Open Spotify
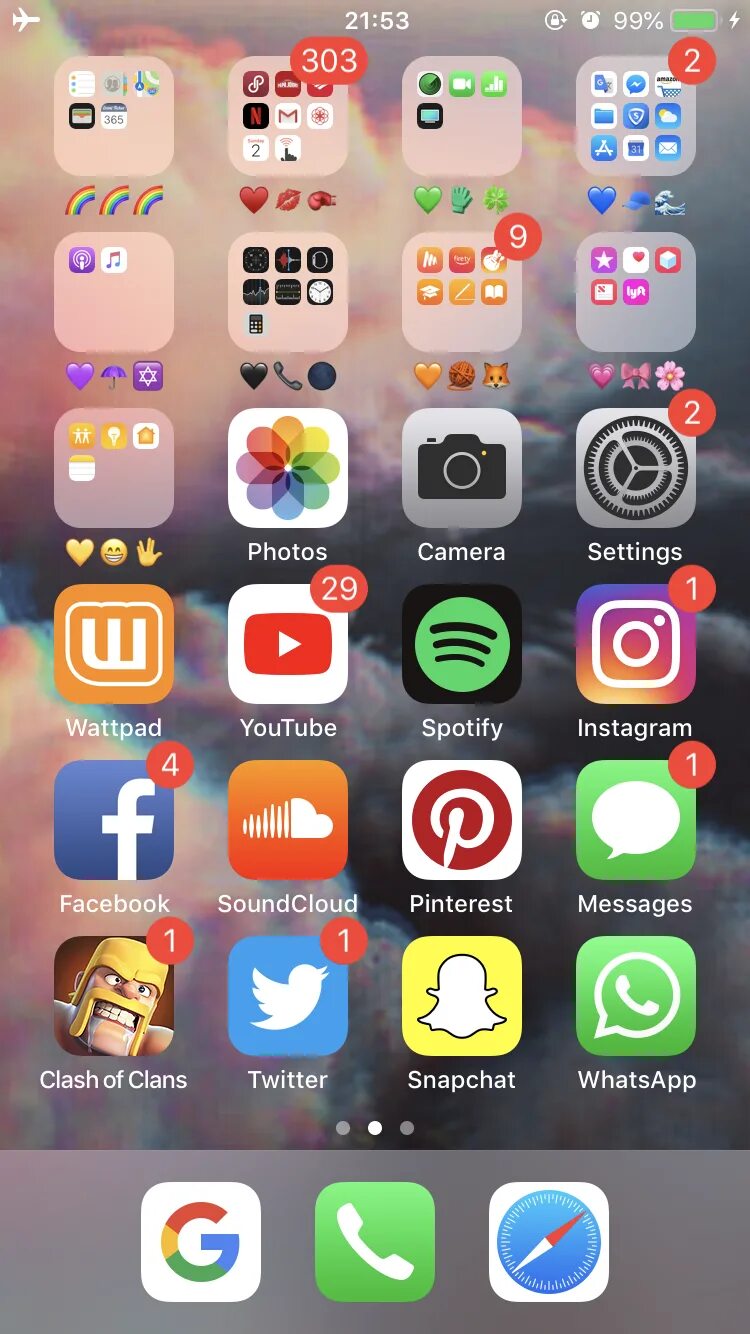The image size is (750, 1334). [462, 644]
